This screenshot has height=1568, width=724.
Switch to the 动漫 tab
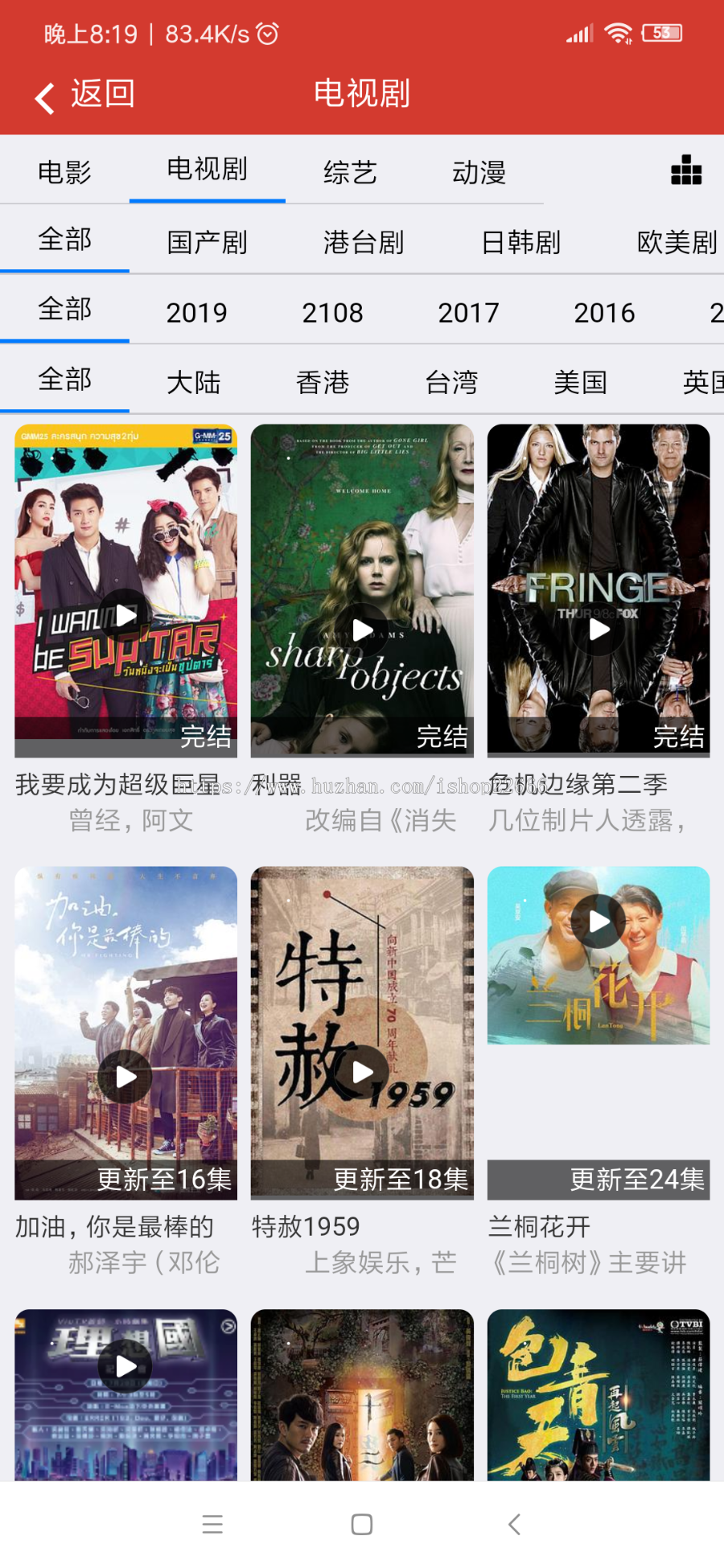pyautogui.click(x=477, y=170)
